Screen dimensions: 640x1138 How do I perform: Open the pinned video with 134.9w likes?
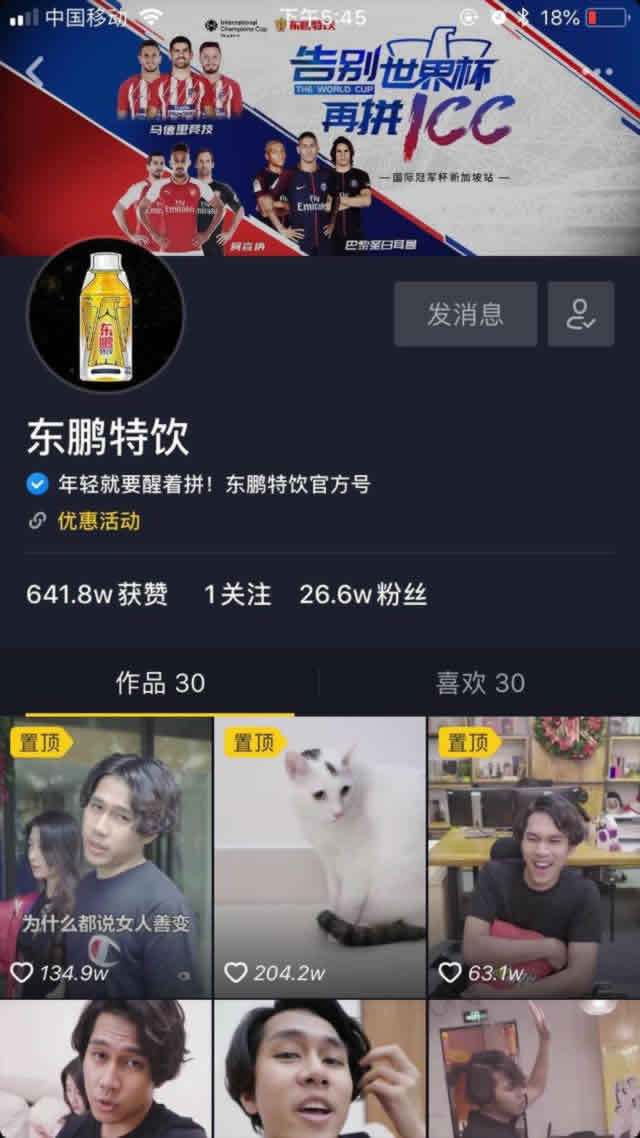106,857
